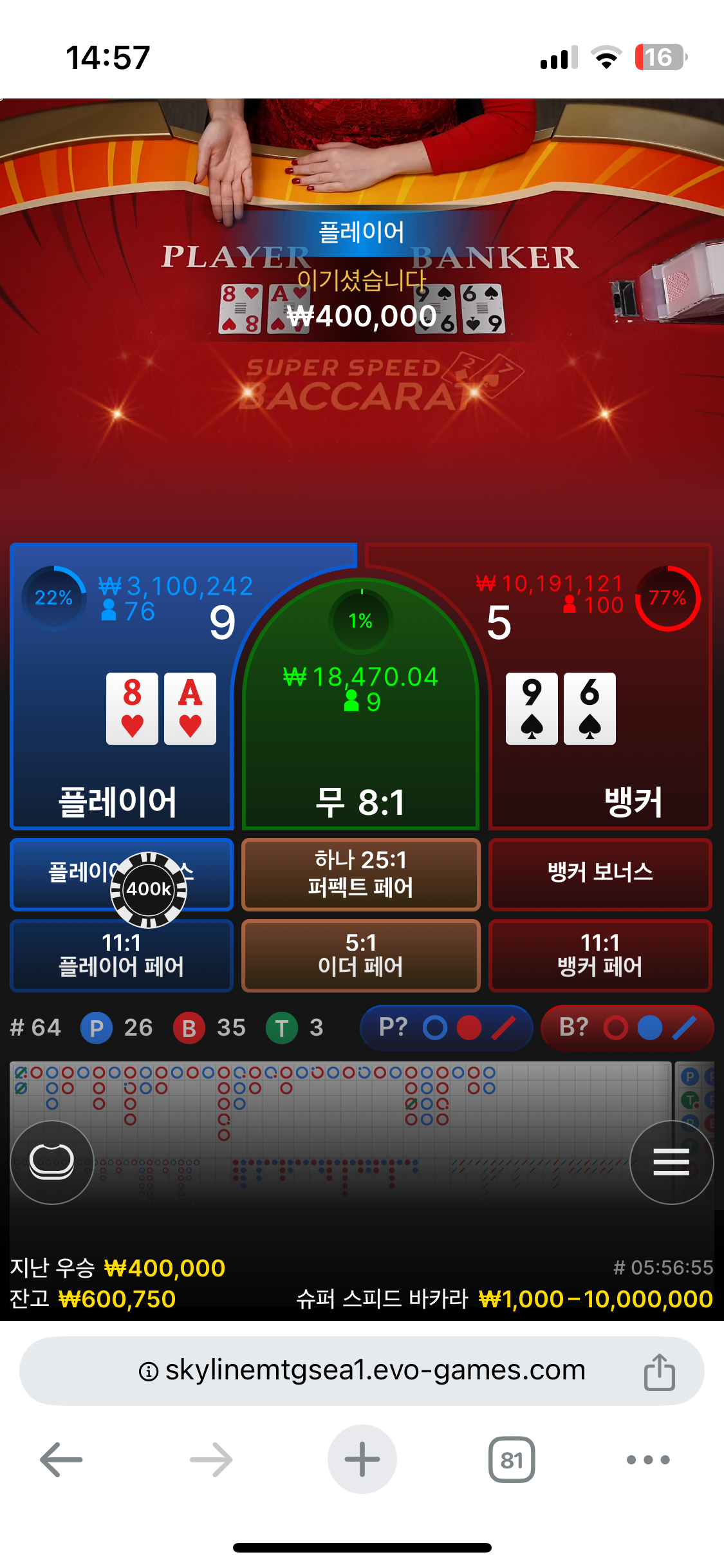
Task: Bet on 플레이어 페어 11:1
Action: tap(121, 955)
